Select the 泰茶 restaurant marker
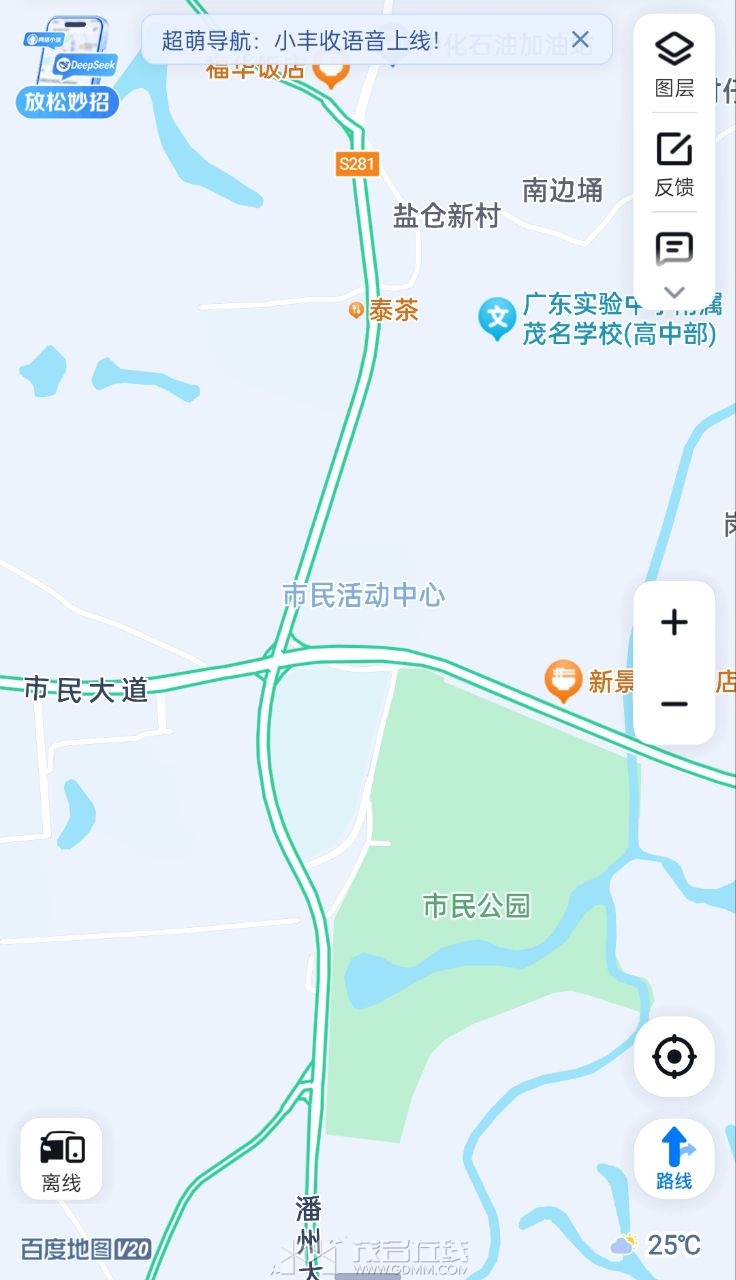736x1280 pixels. coord(356,311)
